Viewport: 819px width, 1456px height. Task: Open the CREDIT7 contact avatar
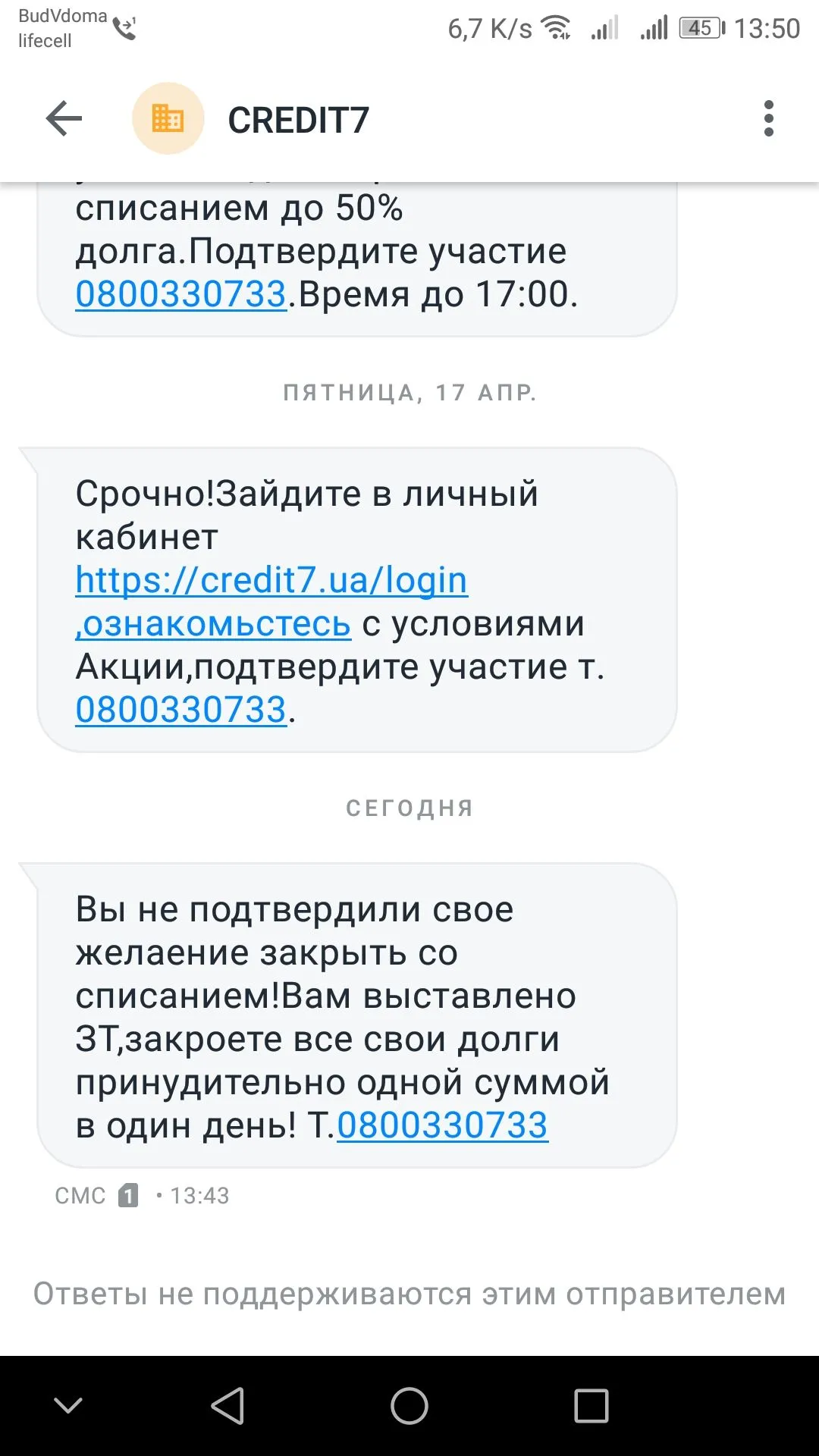[x=168, y=119]
